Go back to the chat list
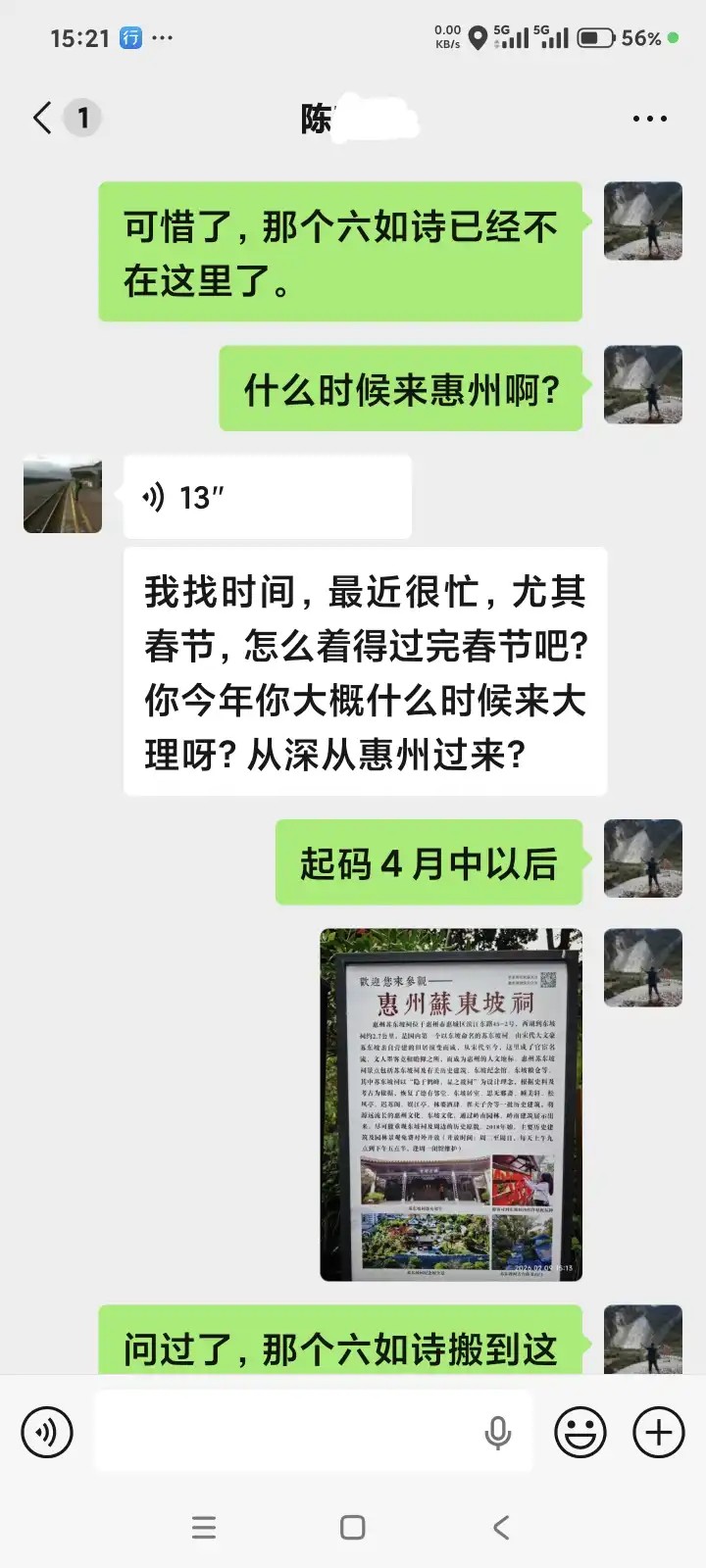 pyautogui.click(x=42, y=119)
